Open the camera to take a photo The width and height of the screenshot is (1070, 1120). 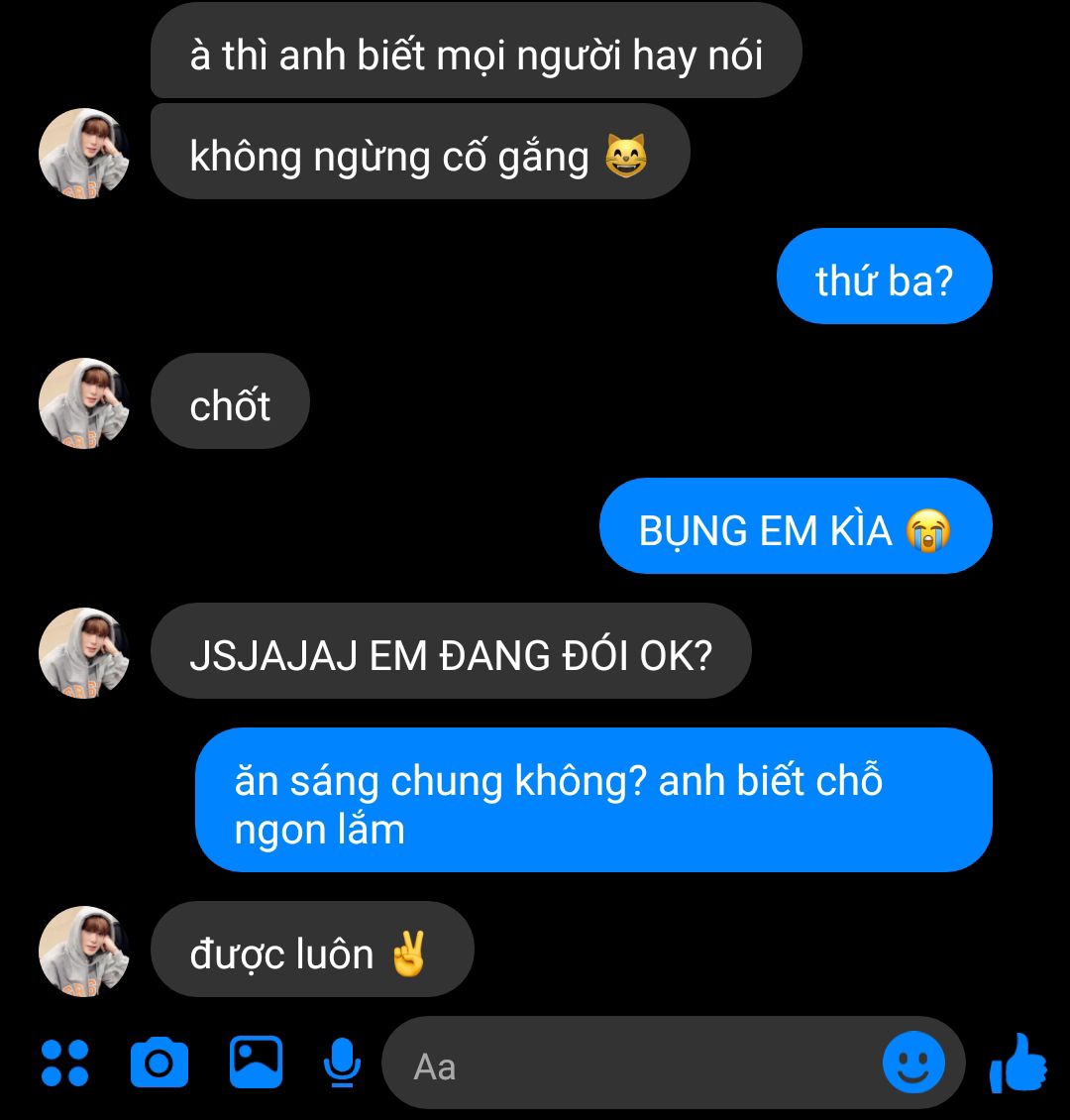pyautogui.click(x=159, y=1064)
